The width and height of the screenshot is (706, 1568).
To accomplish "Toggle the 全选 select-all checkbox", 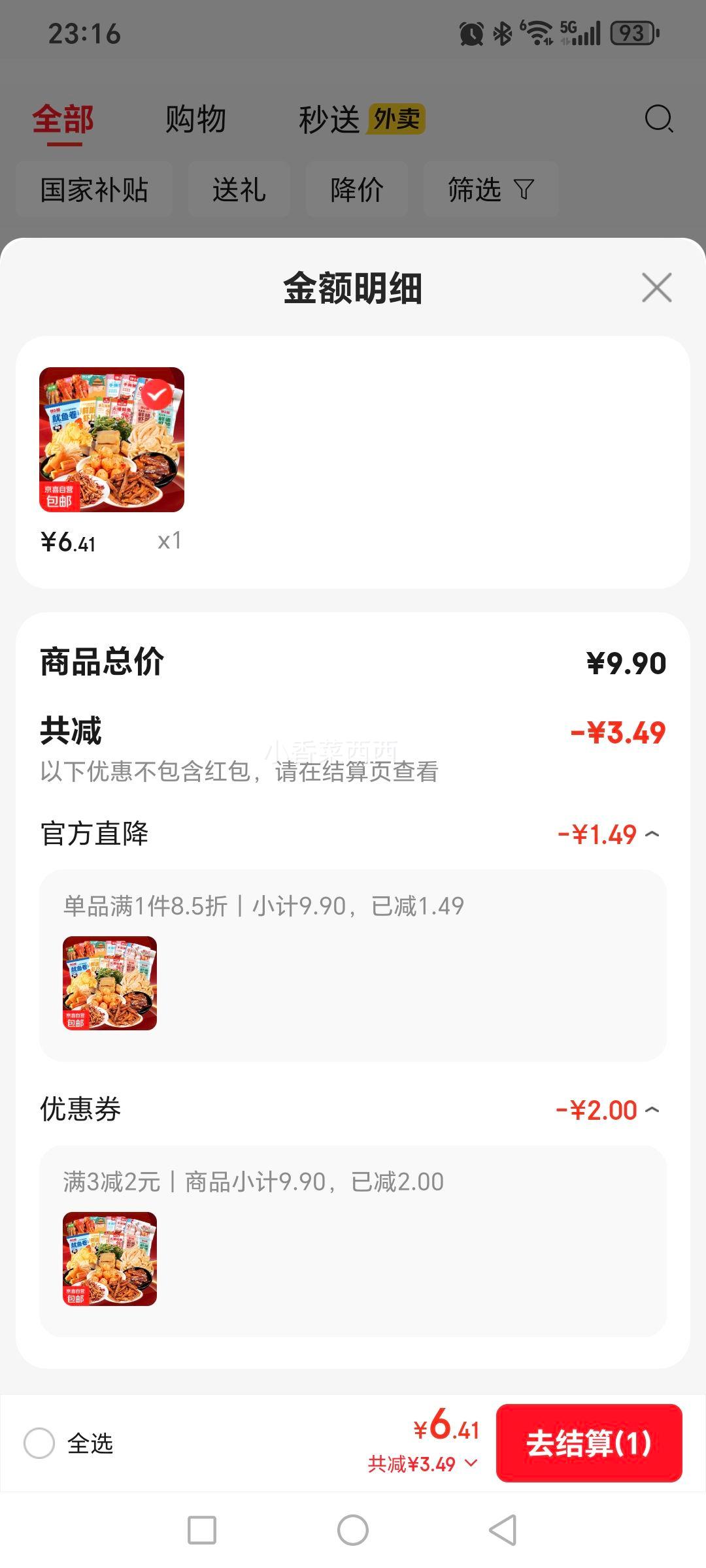I will 39,1443.
